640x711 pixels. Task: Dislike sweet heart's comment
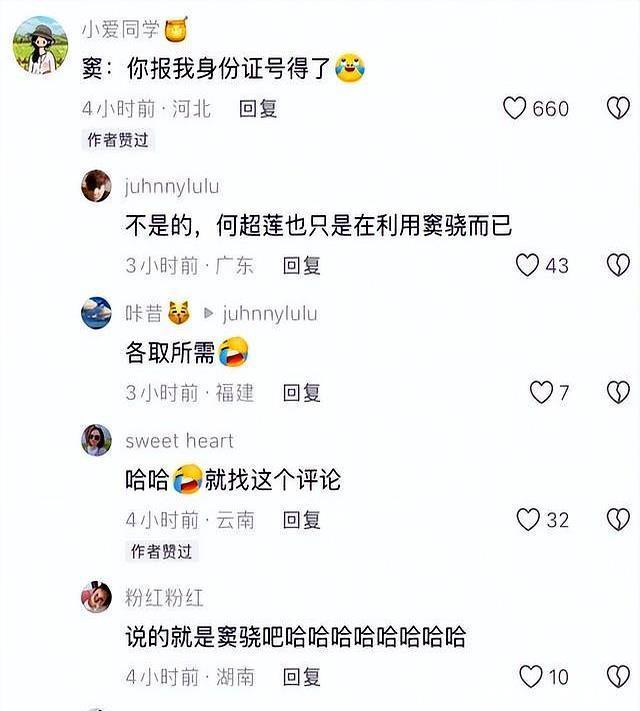(x=618, y=519)
